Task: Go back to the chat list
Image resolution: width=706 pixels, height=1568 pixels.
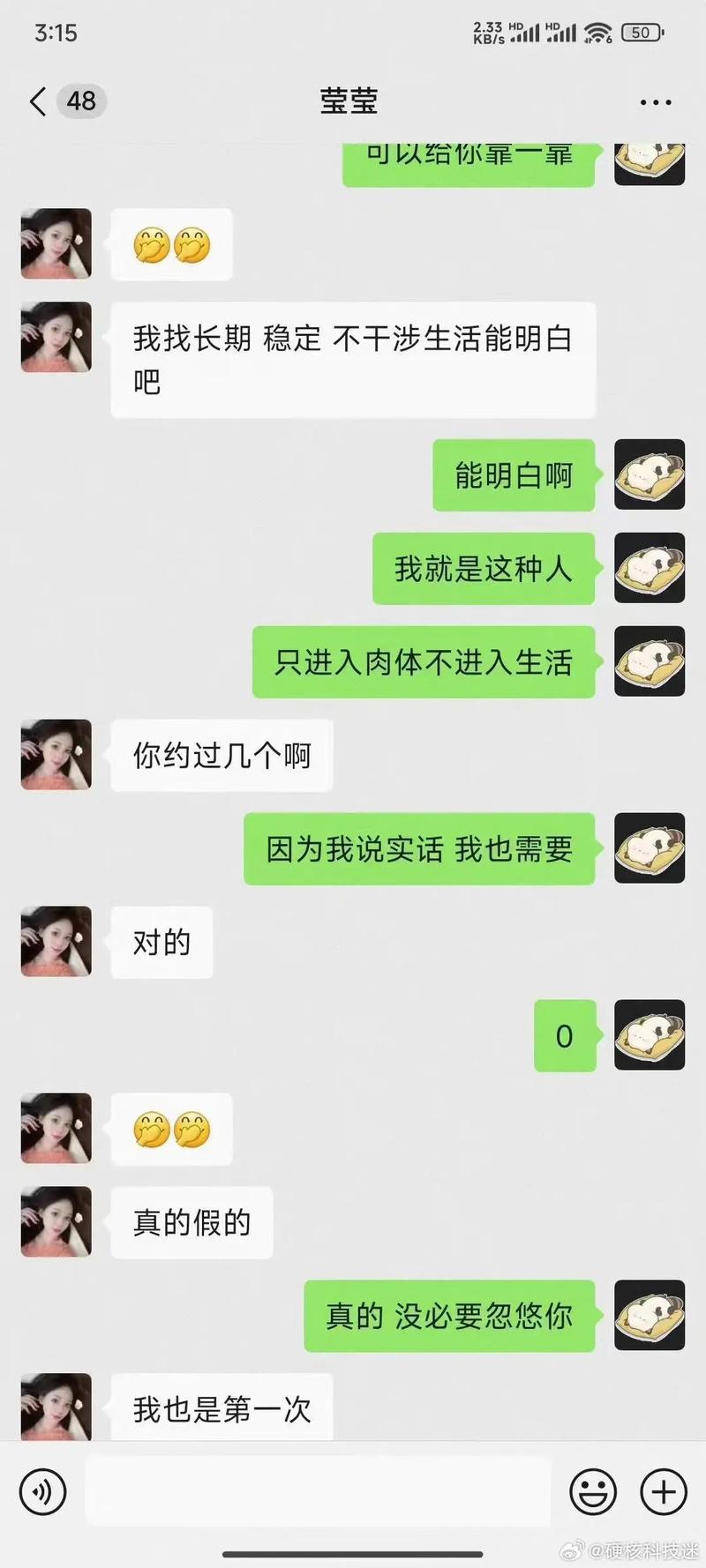Action: pyautogui.click(x=38, y=101)
